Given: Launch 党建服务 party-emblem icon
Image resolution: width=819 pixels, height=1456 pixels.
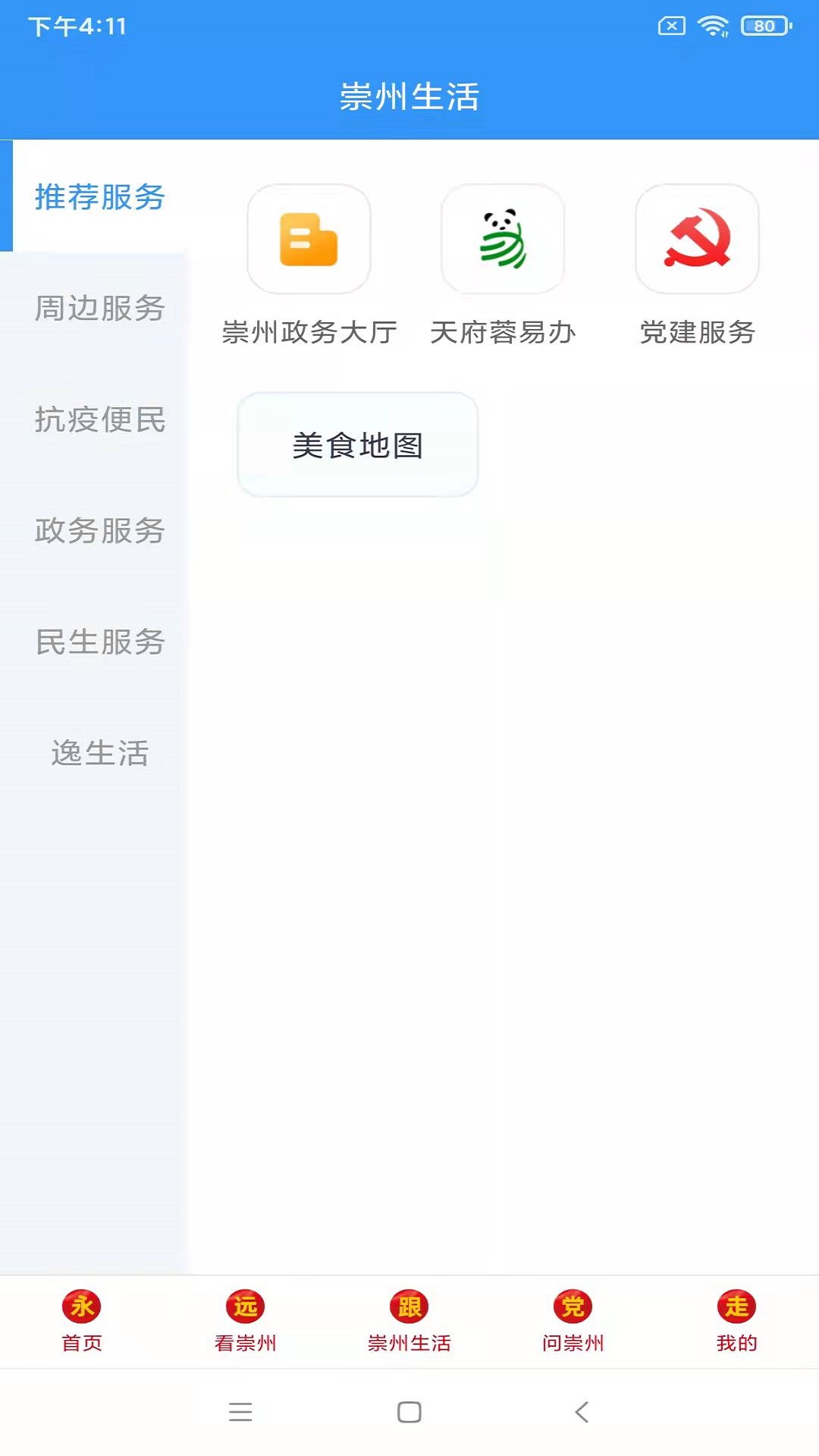Looking at the screenshot, I should [x=698, y=239].
